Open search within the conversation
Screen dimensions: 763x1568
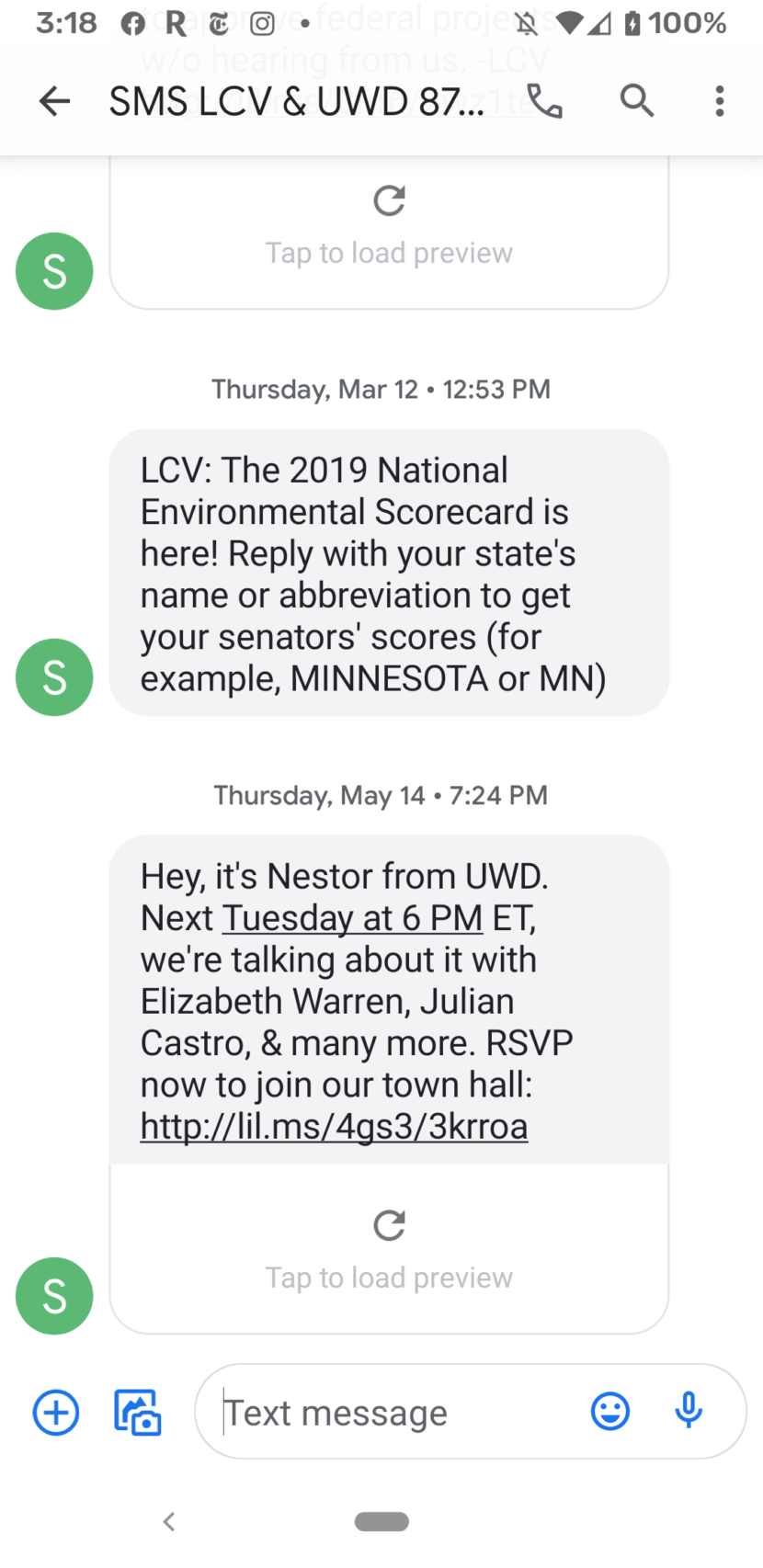pyautogui.click(x=636, y=101)
